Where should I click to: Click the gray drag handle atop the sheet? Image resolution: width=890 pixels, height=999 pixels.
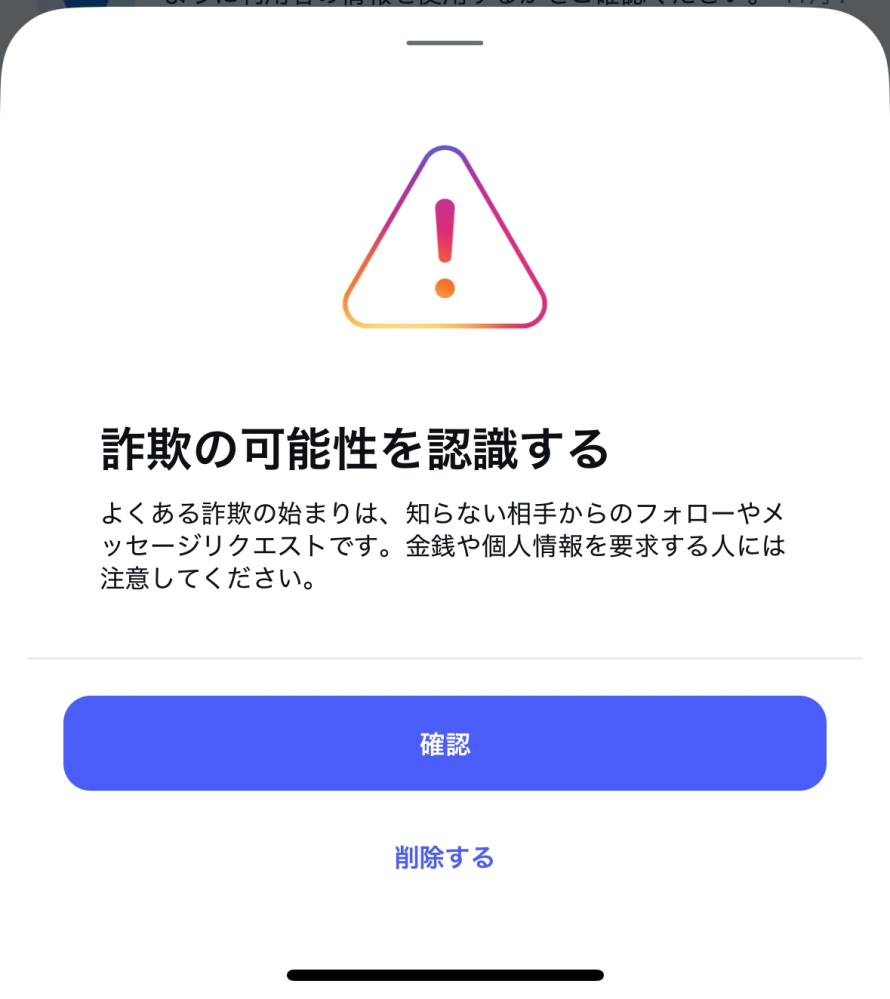(444, 42)
